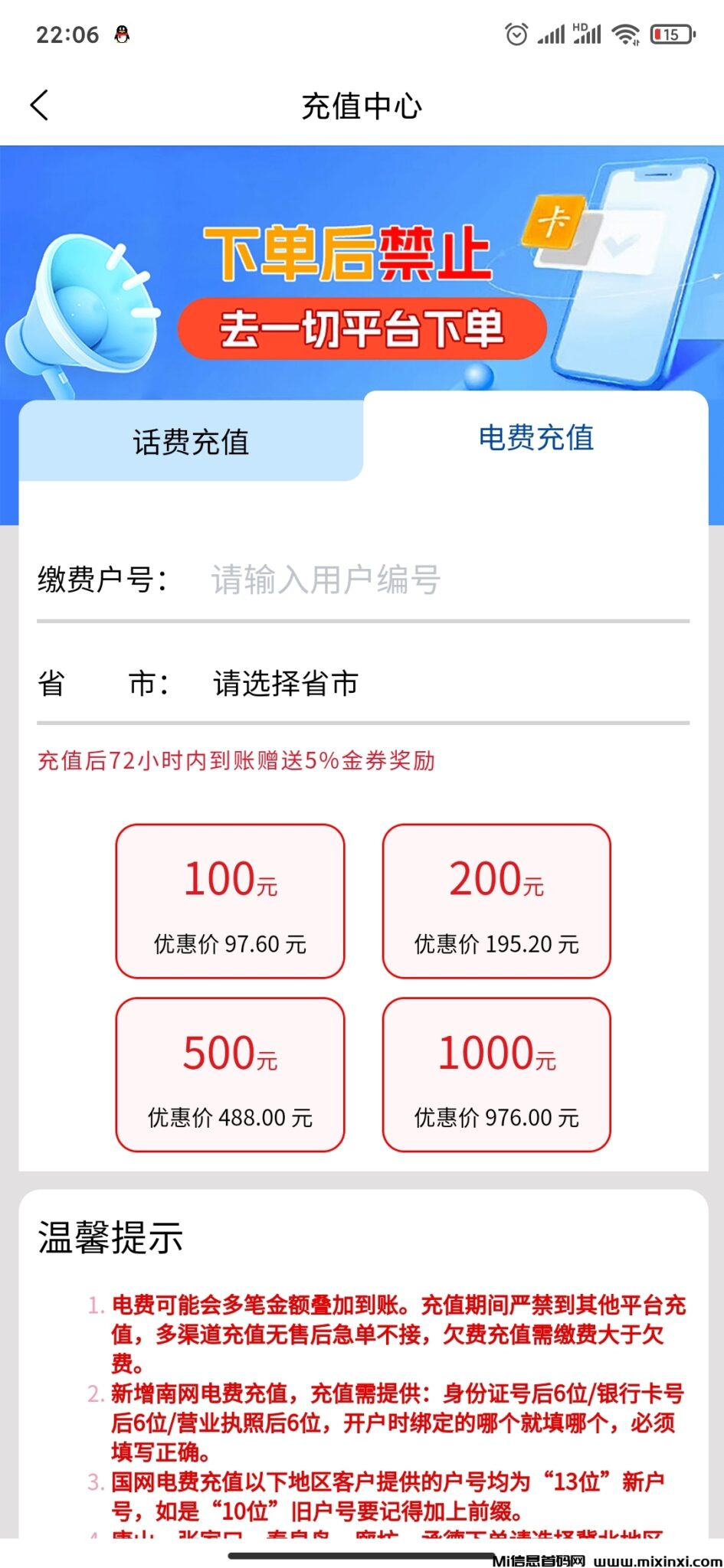
Task: Tap 请输入用户编号 to enter account number
Action: [322, 580]
